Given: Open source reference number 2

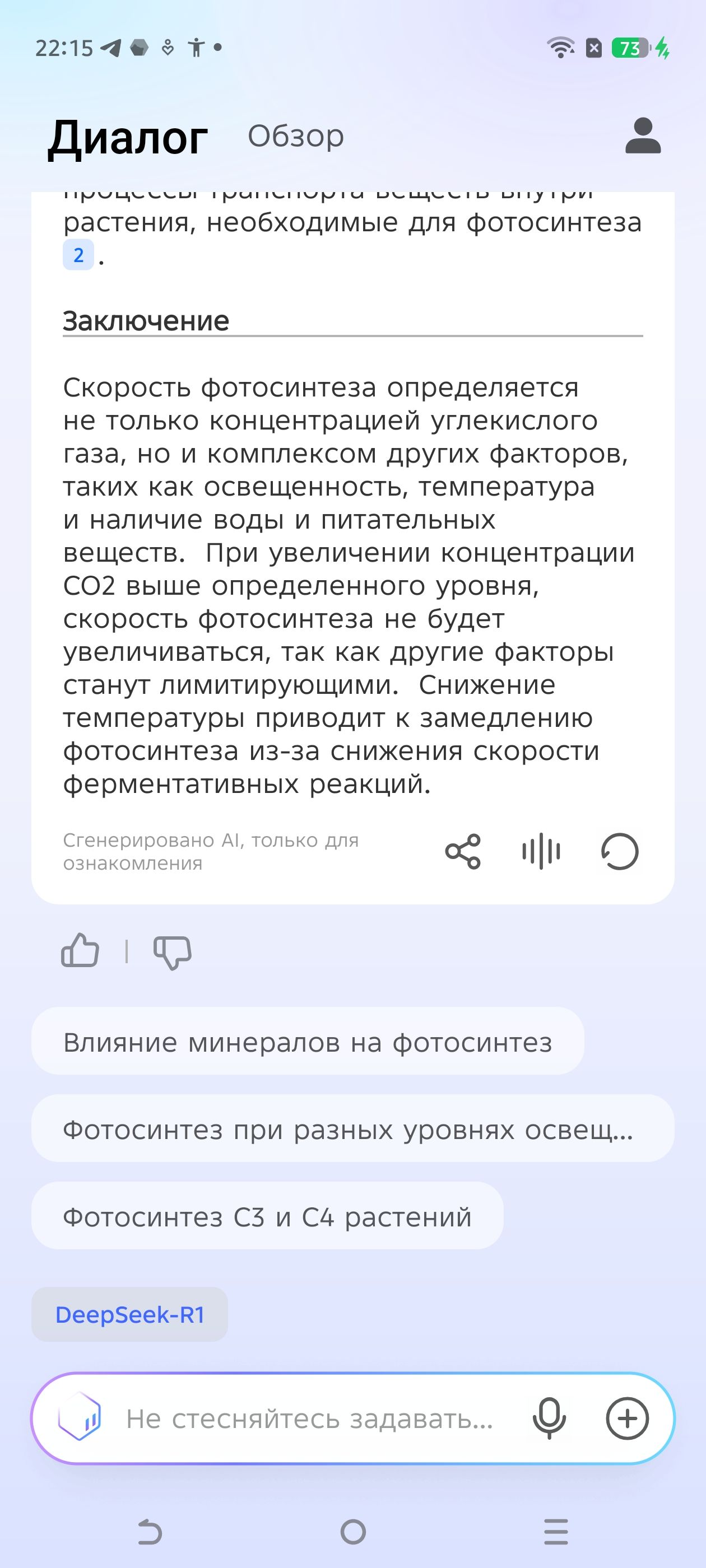Looking at the screenshot, I should pyautogui.click(x=78, y=255).
